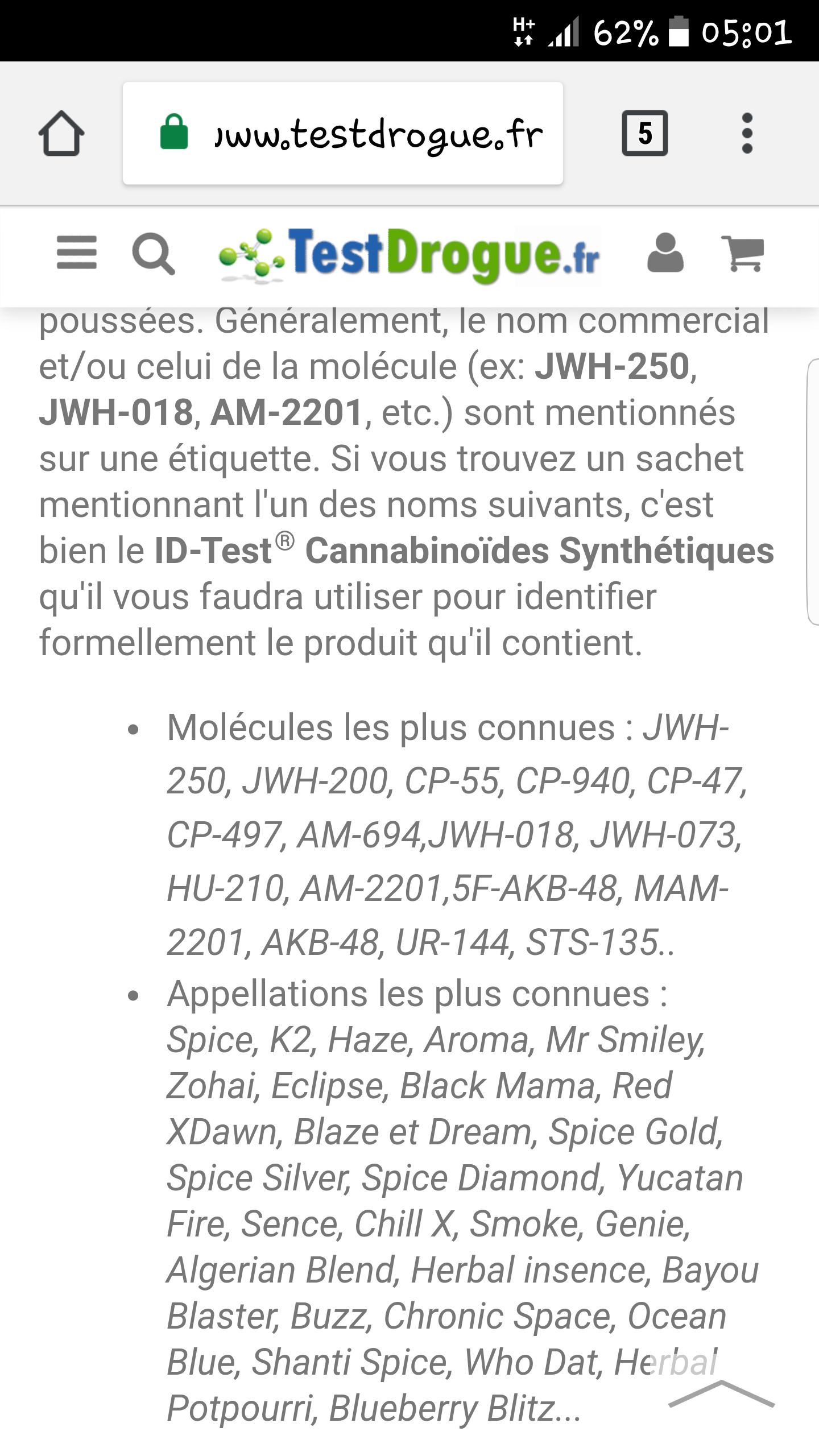Open the tab switcher showing 5 tabs
Image resolution: width=819 pixels, height=1456 pixels.
point(644,134)
